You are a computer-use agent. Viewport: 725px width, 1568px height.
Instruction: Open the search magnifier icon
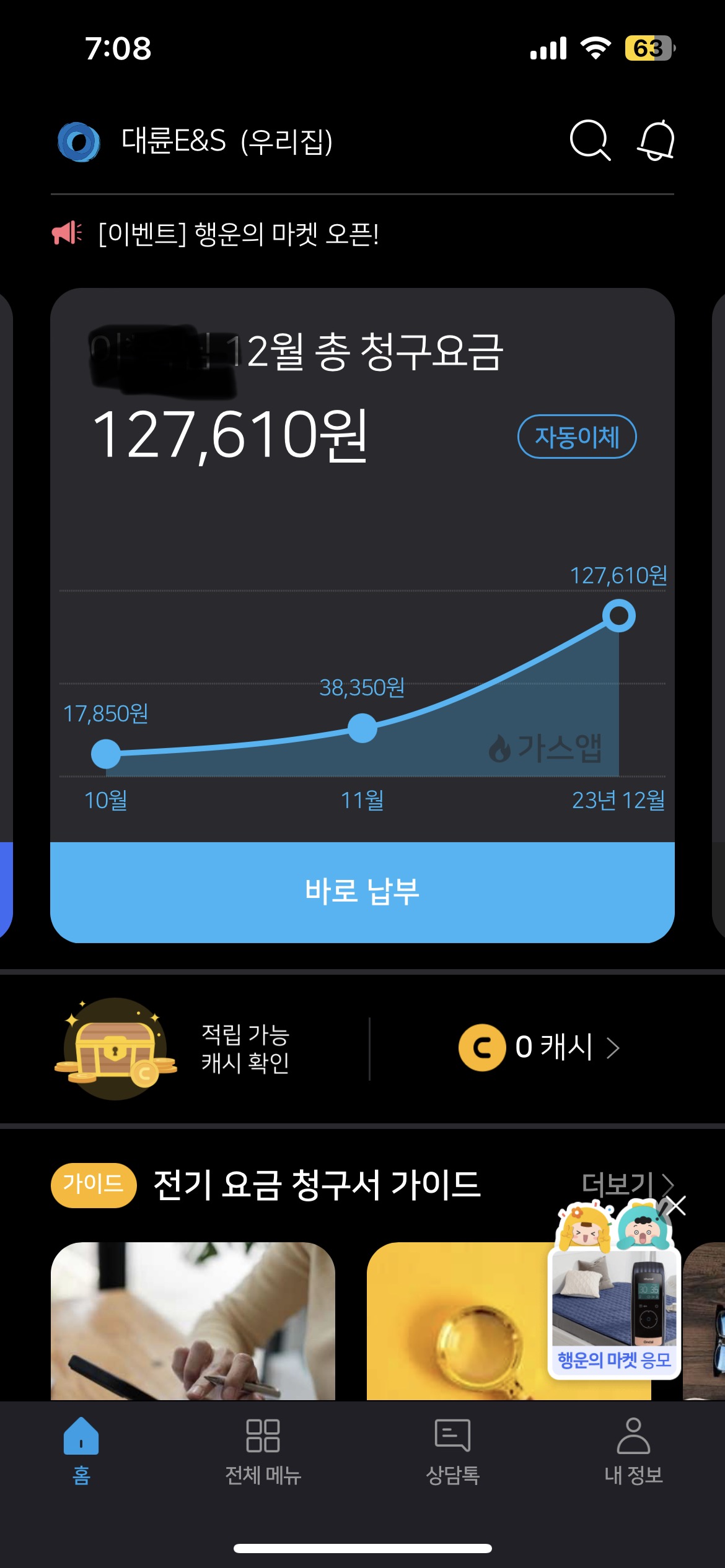(590, 141)
